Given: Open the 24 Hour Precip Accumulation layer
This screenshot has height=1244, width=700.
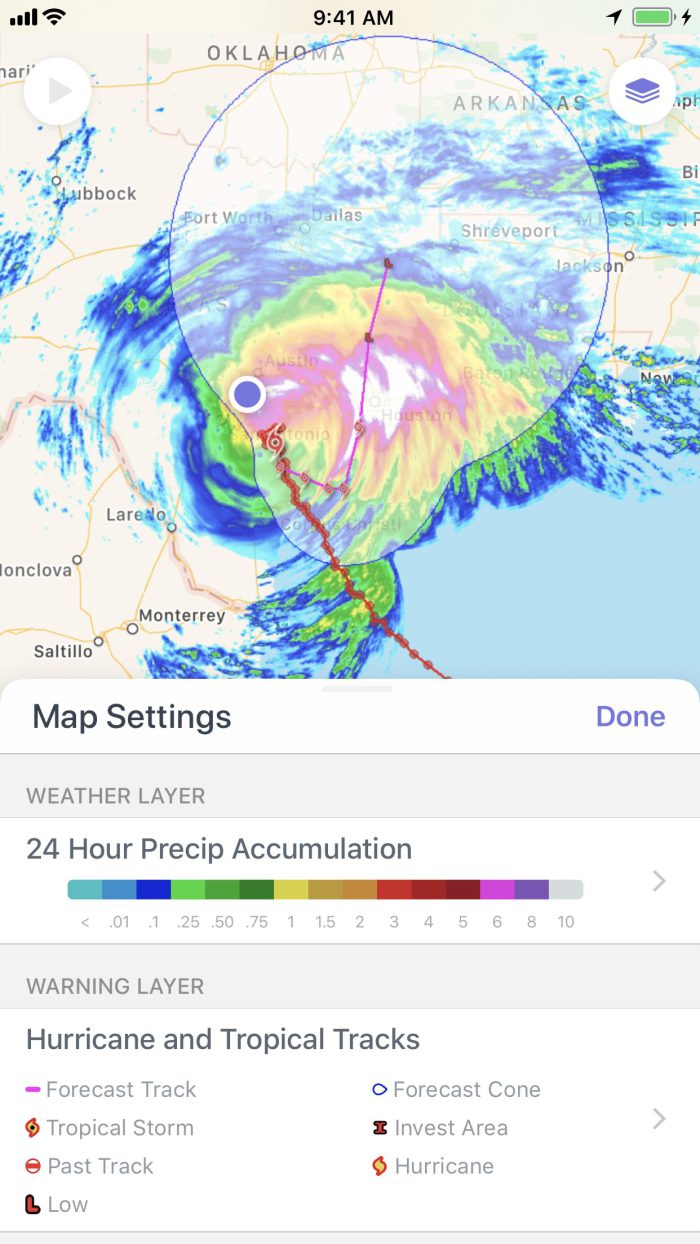Looking at the screenshot, I should [x=350, y=880].
